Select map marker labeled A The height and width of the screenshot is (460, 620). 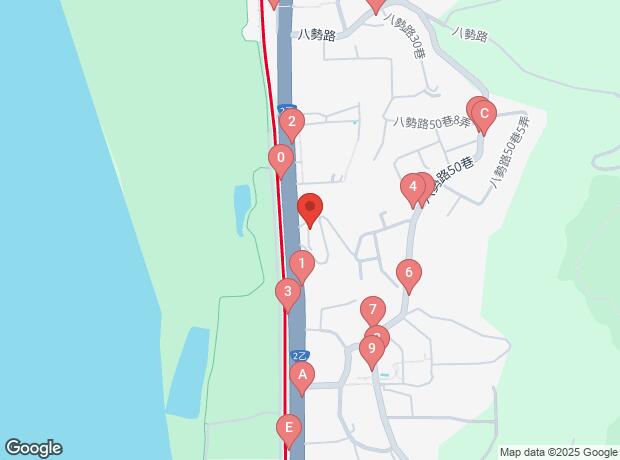click(x=301, y=375)
